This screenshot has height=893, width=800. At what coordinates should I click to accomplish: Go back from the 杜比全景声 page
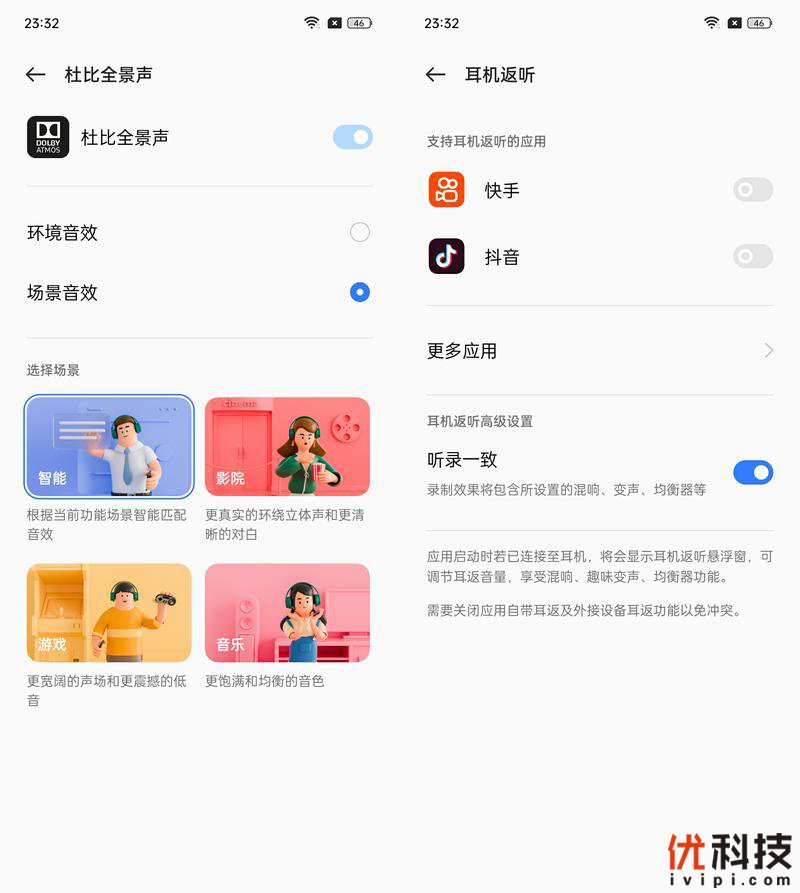click(x=36, y=75)
